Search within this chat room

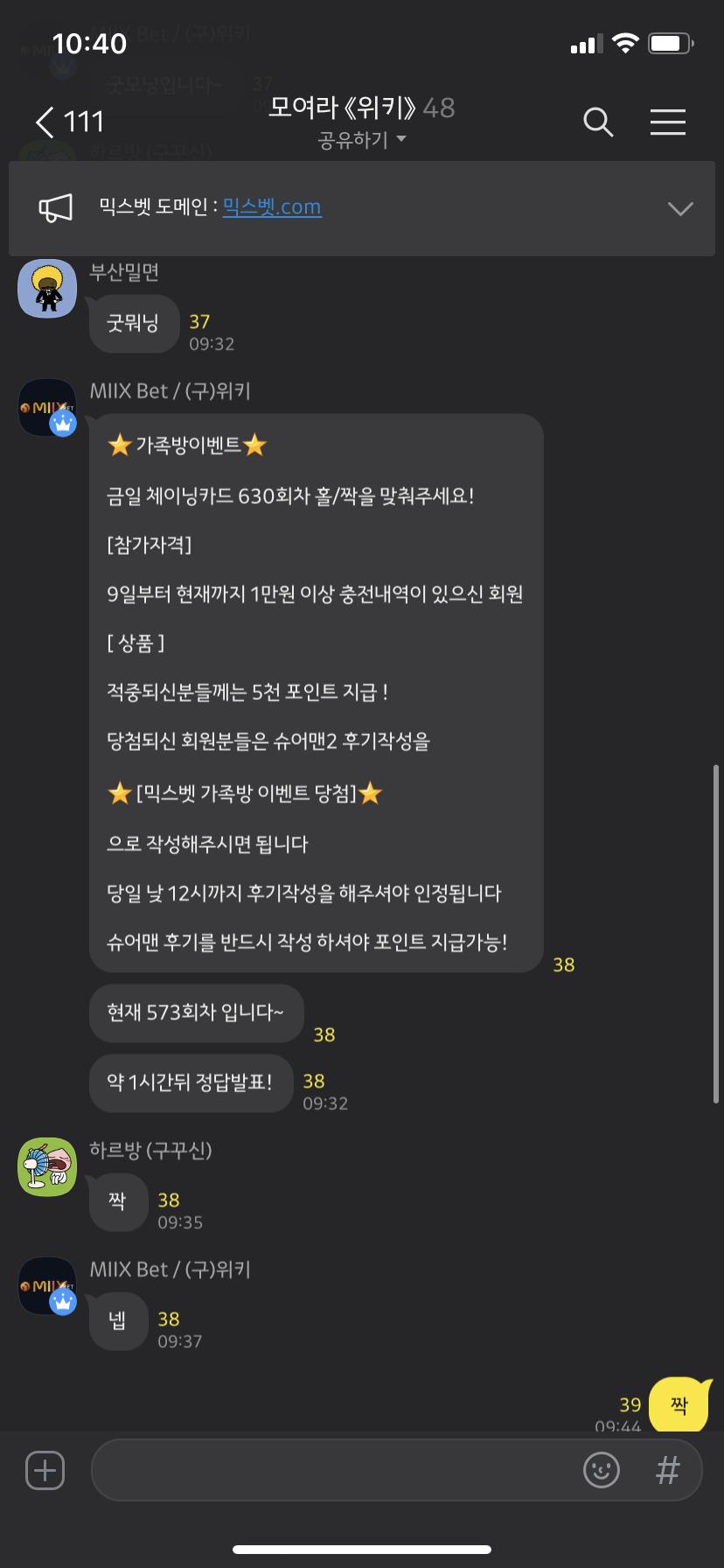(598, 122)
